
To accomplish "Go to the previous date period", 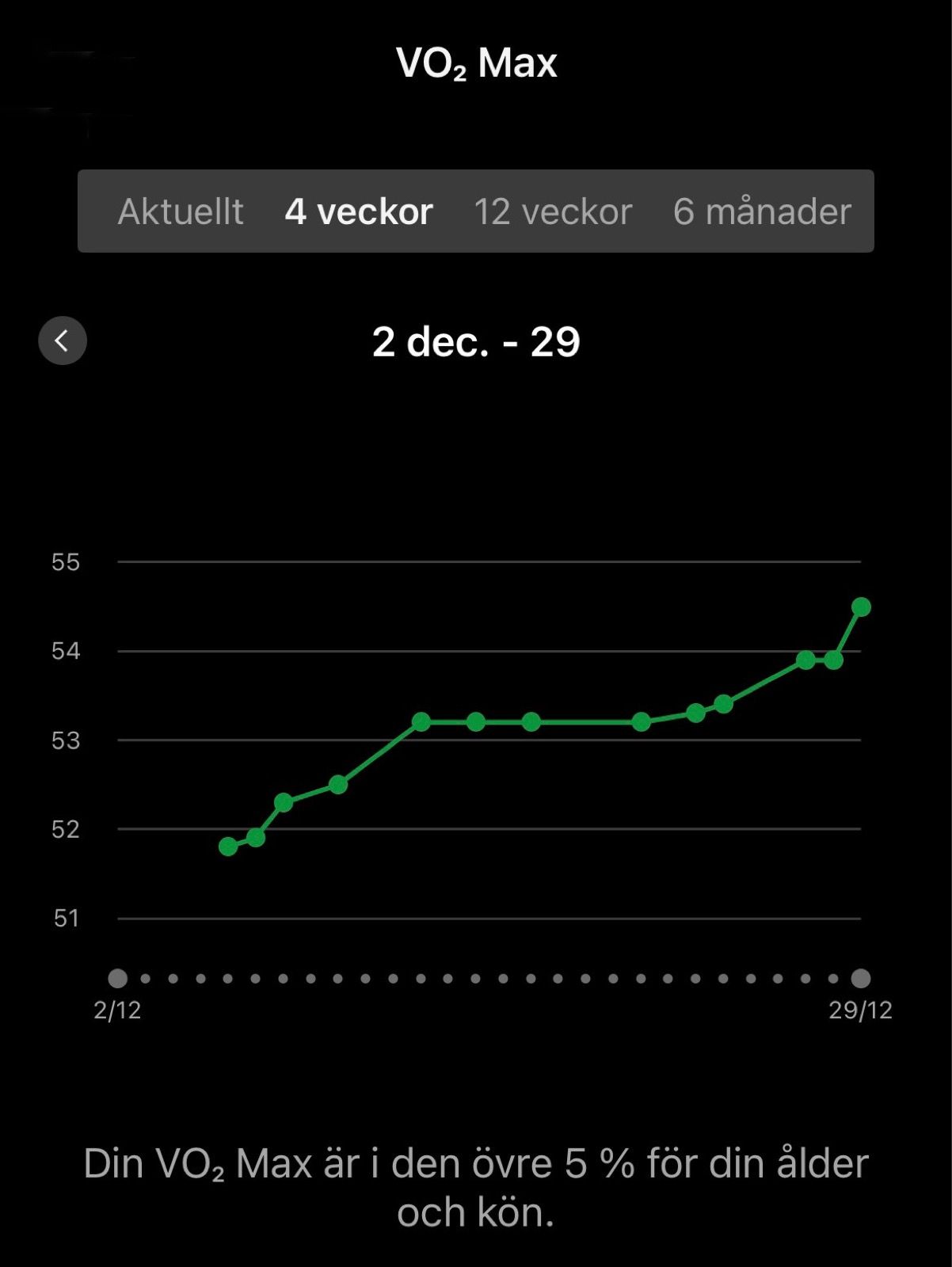I will [63, 341].
